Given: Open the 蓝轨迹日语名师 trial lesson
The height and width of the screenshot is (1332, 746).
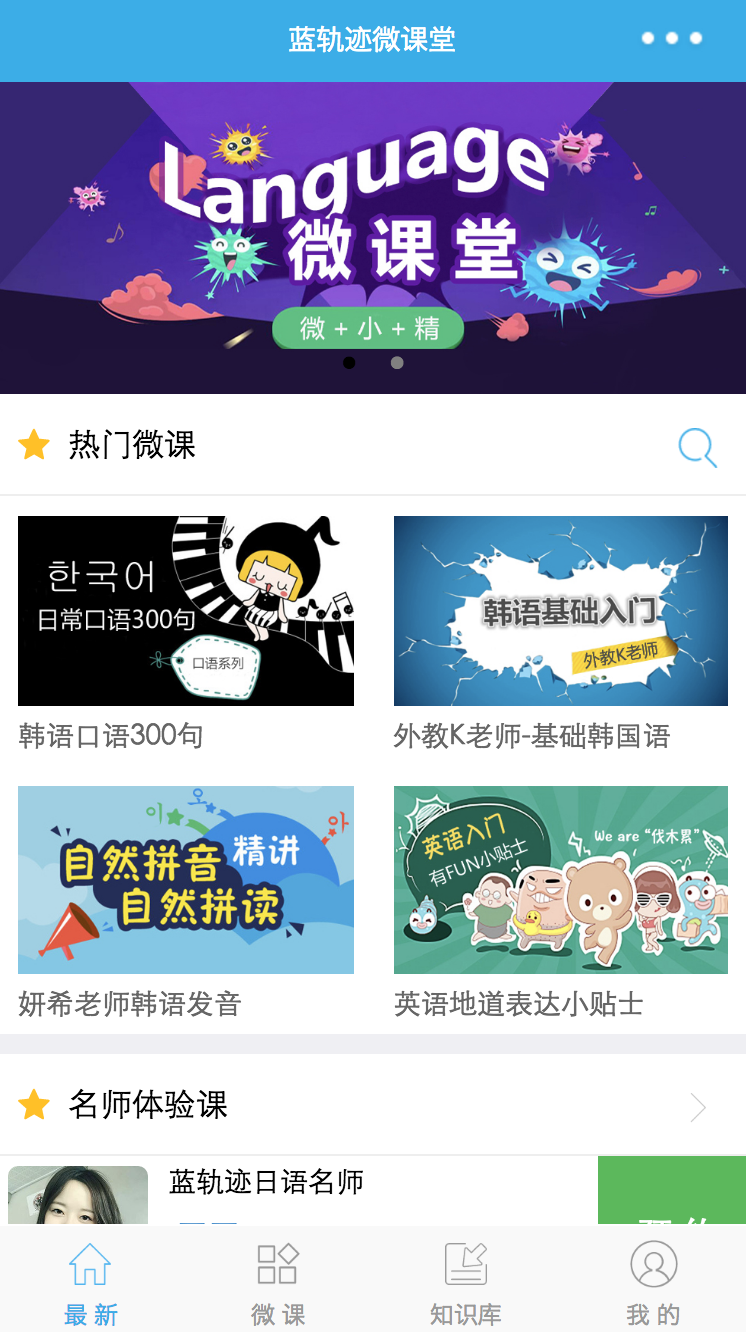Looking at the screenshot, I should [x=300, y=1190].
